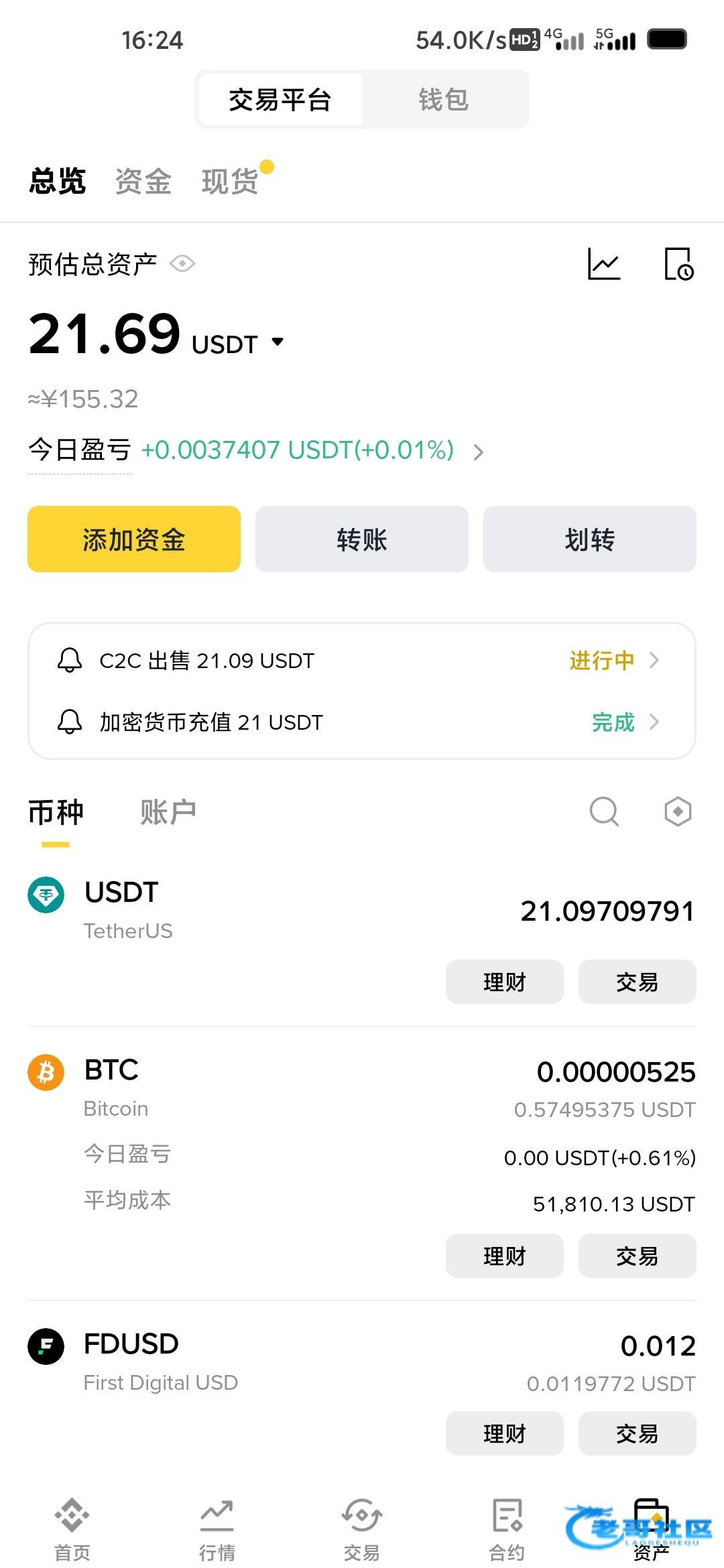724x1568 pixels.
Task: Tap 交易 for FDUSD
Action: pos(638,1433)
